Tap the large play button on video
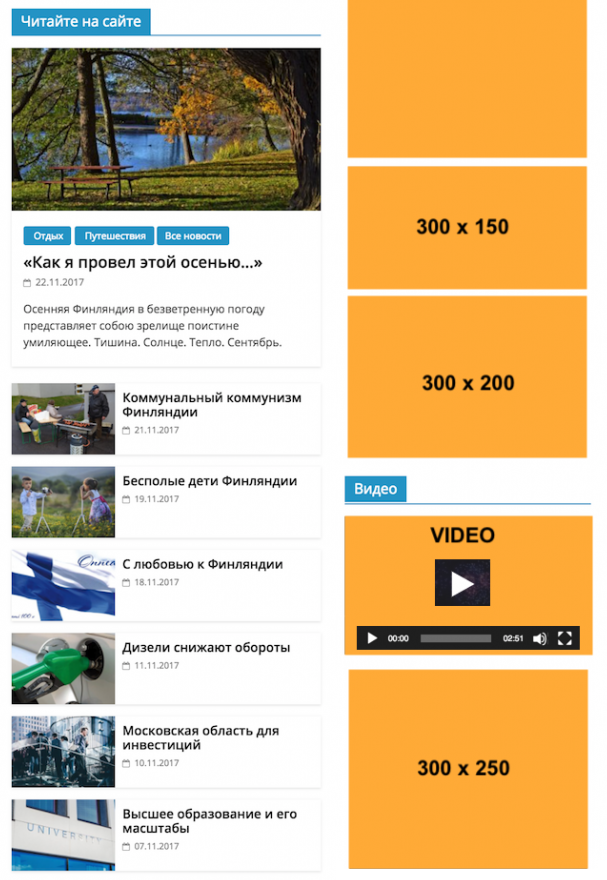Image resolution: width=607 pixels, height=880 pixels. coord(462,582)
